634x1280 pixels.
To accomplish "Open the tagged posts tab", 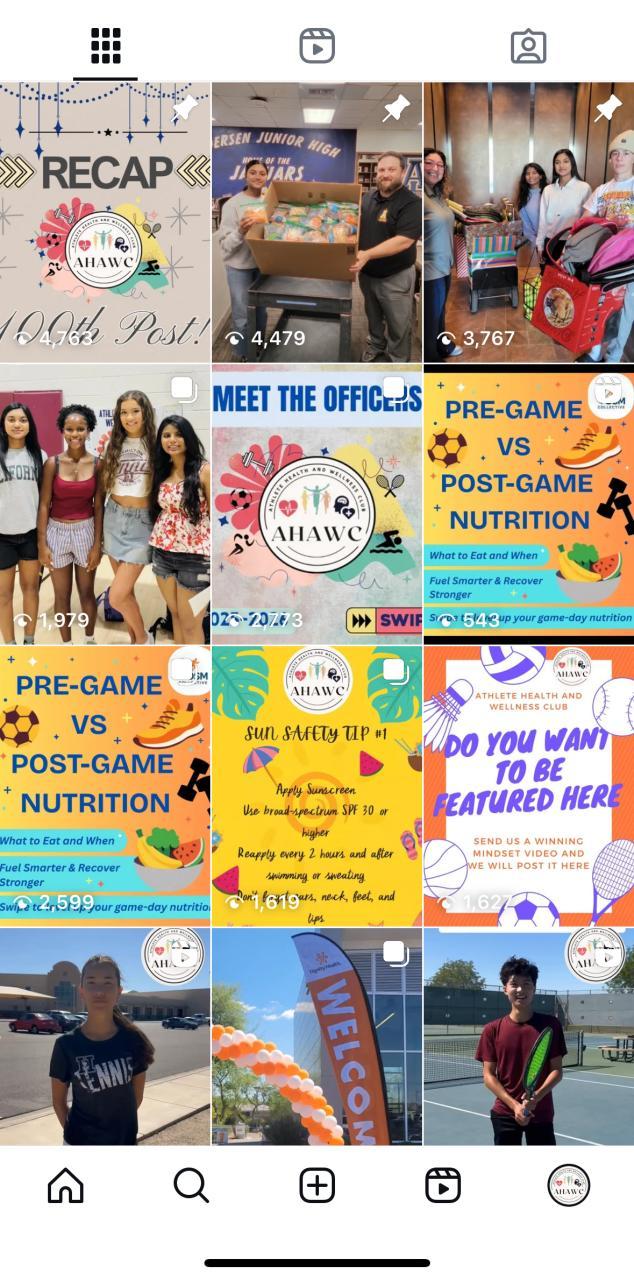I will [x=528, y=46].
